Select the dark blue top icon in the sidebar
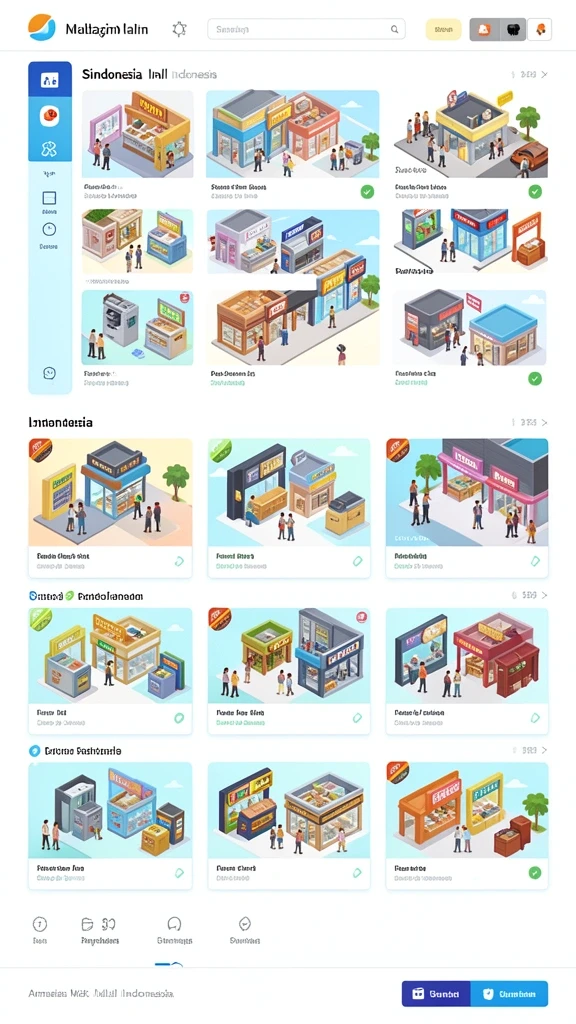 50,80
